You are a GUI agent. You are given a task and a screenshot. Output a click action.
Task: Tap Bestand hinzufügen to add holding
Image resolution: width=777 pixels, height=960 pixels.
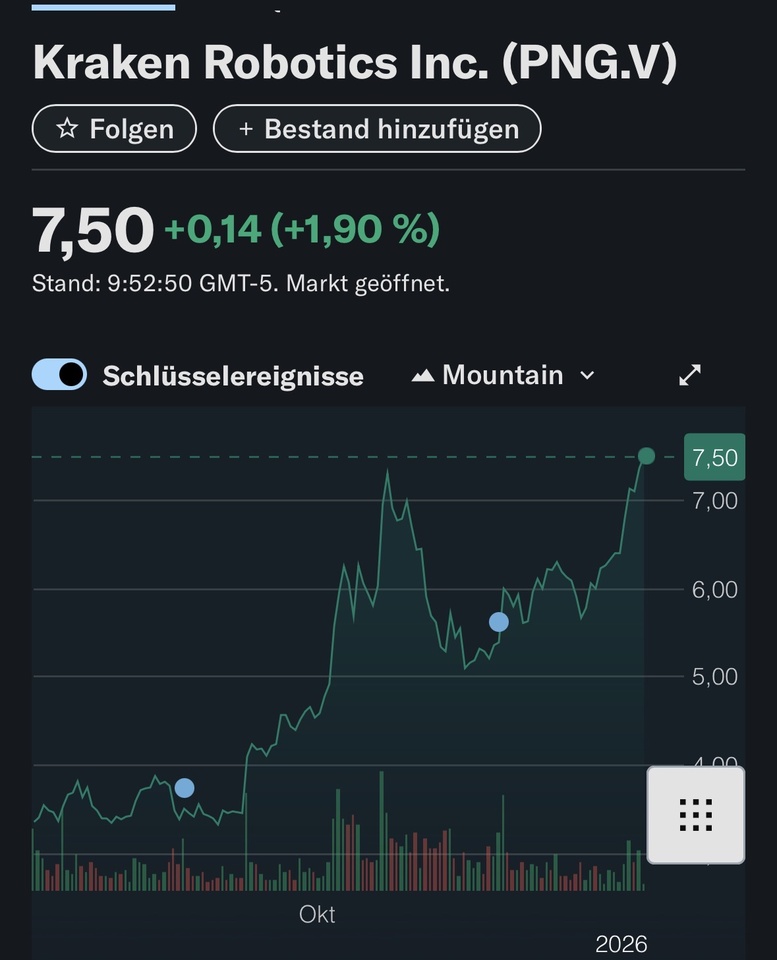click(377, 129)
